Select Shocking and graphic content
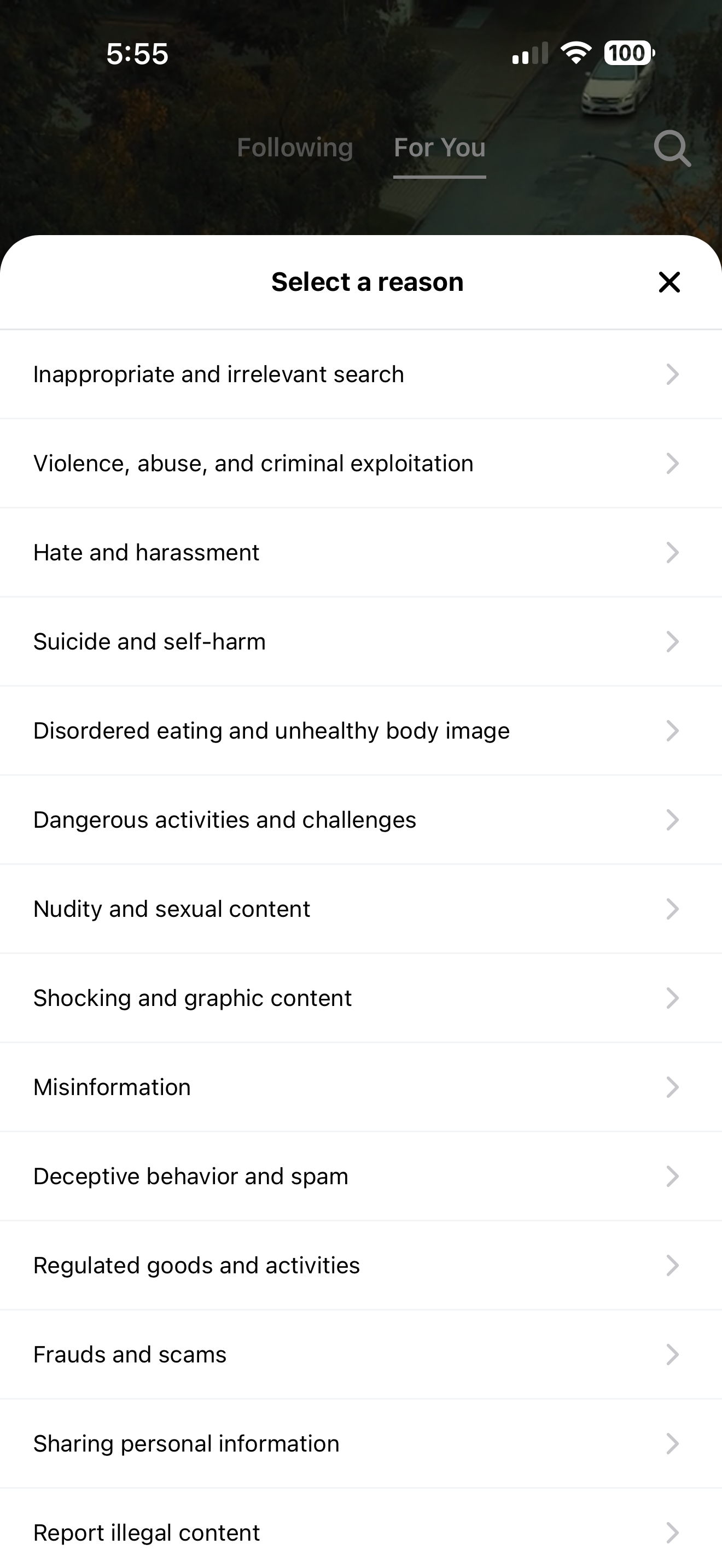The width and height of the screenshot is (722, 1568). pyautogui.click(x=193, y=998)
